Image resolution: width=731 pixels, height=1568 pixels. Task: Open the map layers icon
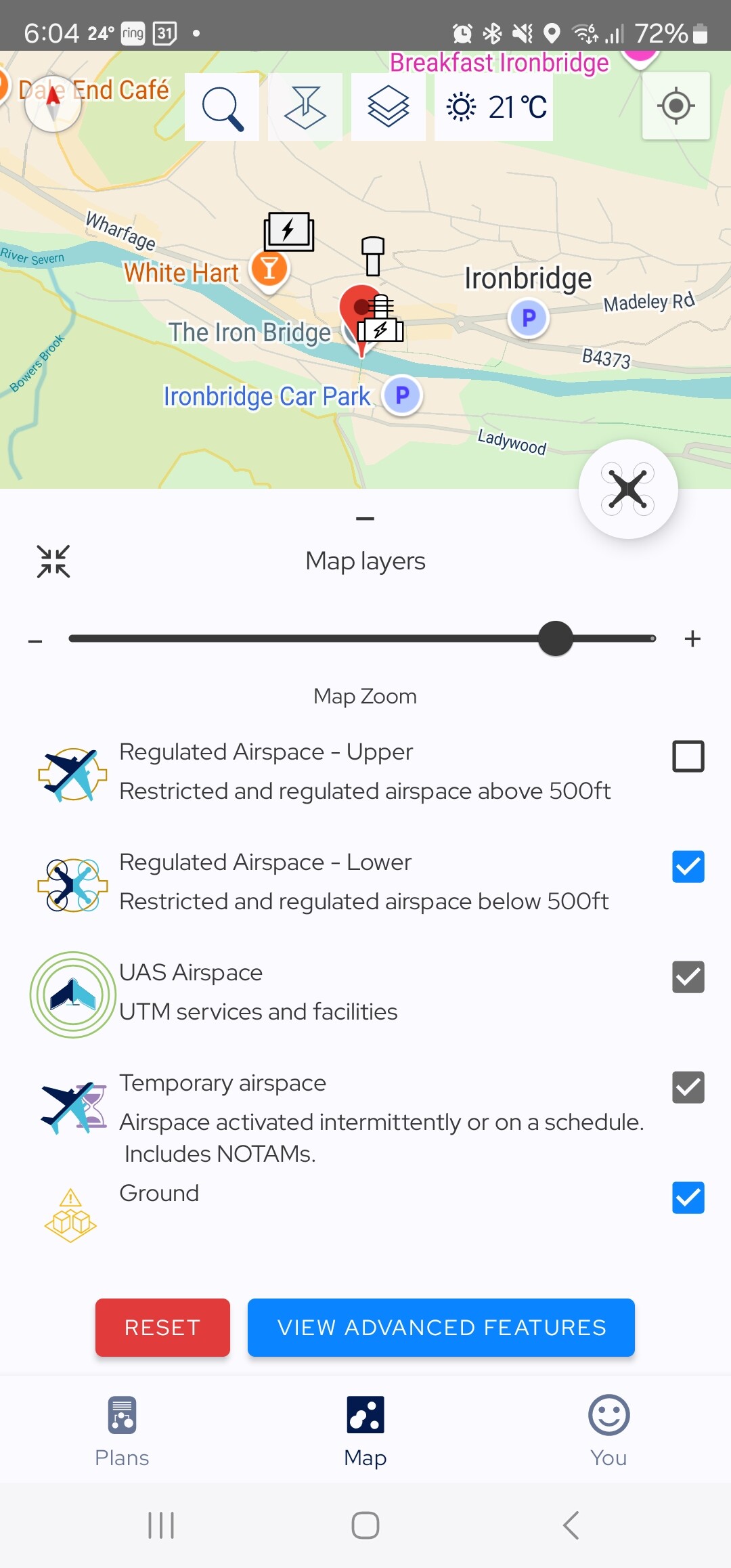pos(388,107)
